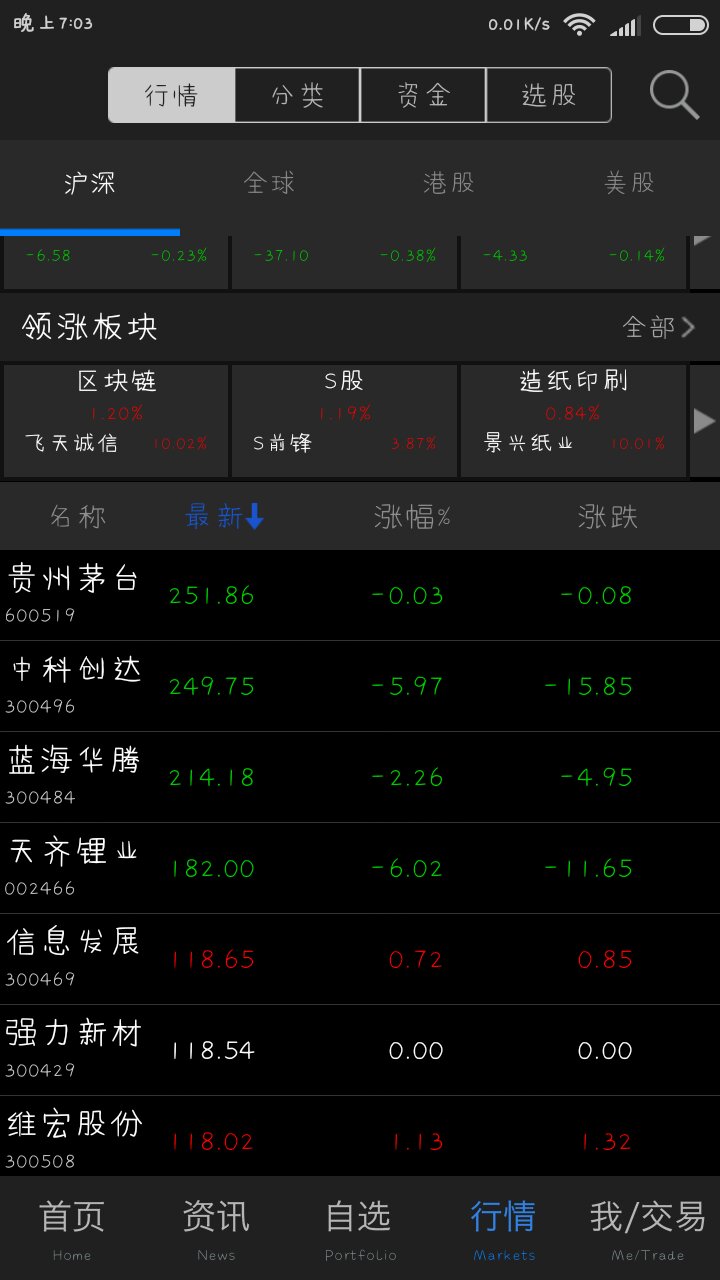Switch to the 自选 Portfolio tab

coord(360,1229)
